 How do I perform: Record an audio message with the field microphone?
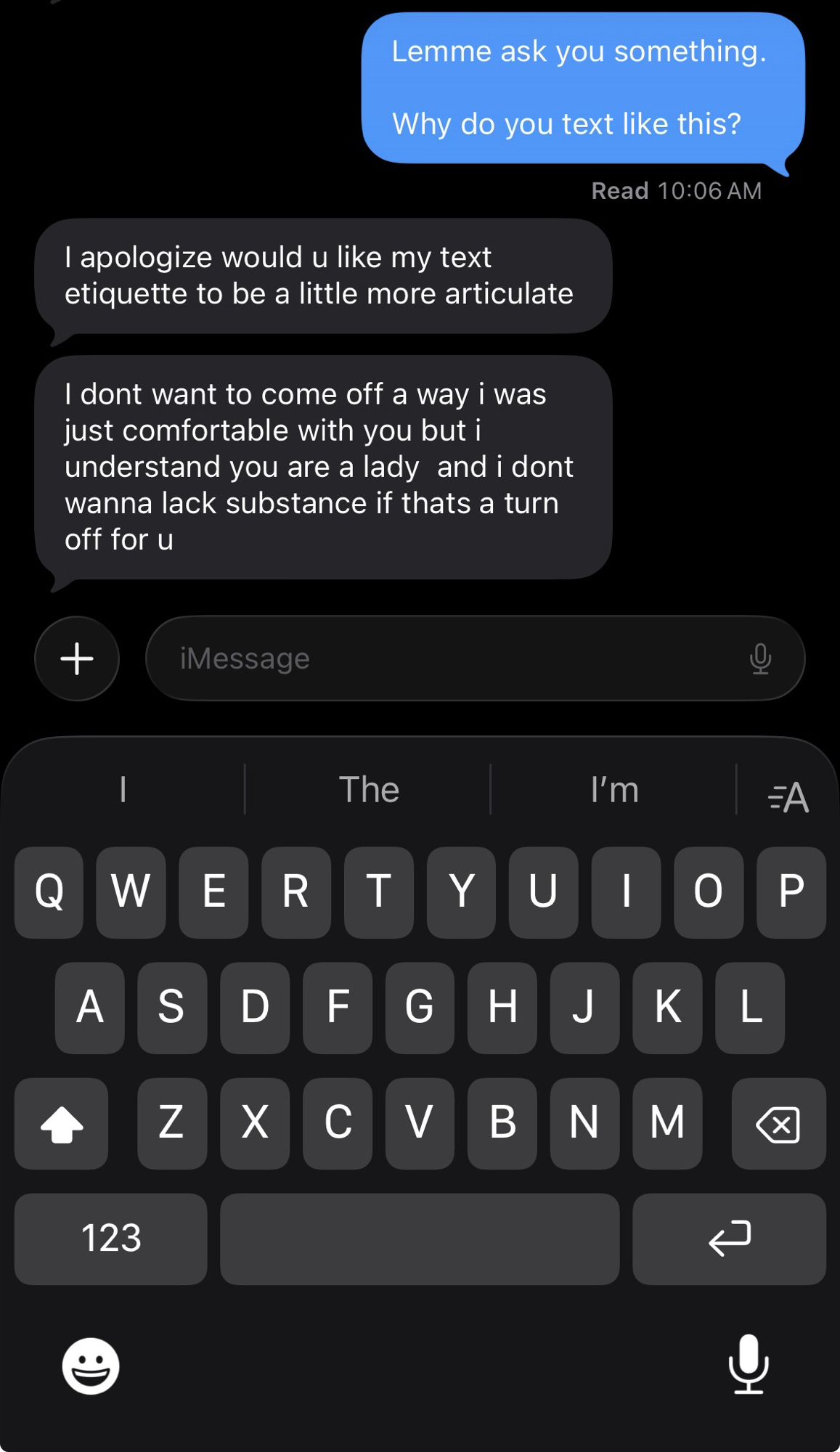click(x=760, y=658)
